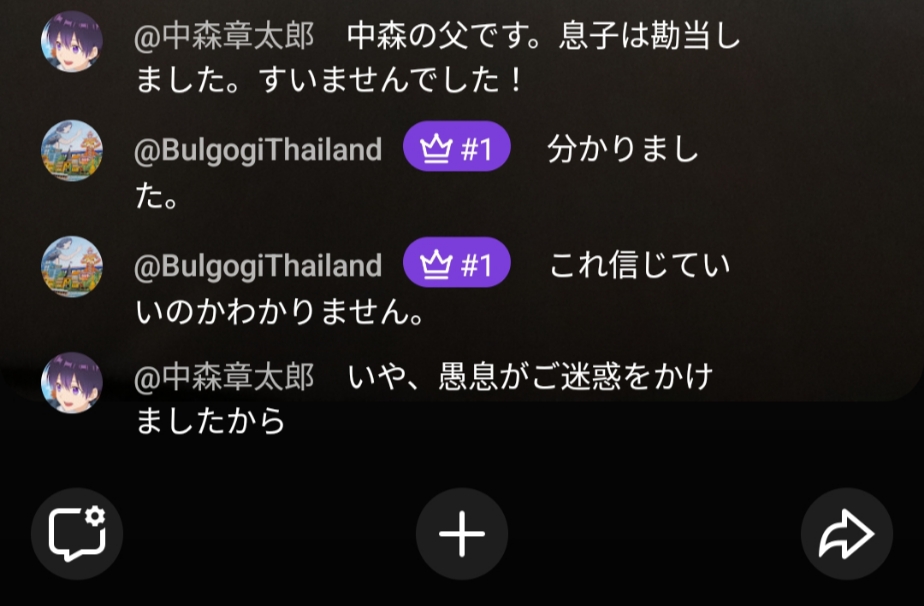Select the message 中森の父です

(x=440, y=58)
